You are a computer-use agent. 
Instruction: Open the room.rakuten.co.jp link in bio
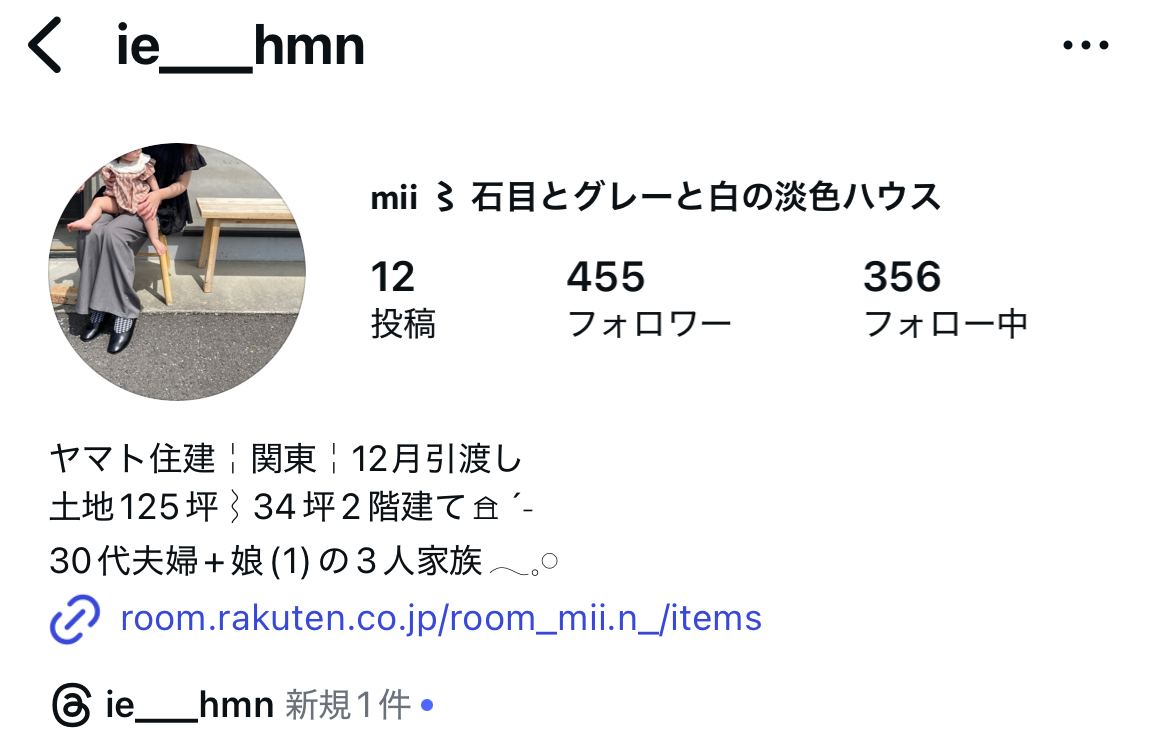coord(440,618)
